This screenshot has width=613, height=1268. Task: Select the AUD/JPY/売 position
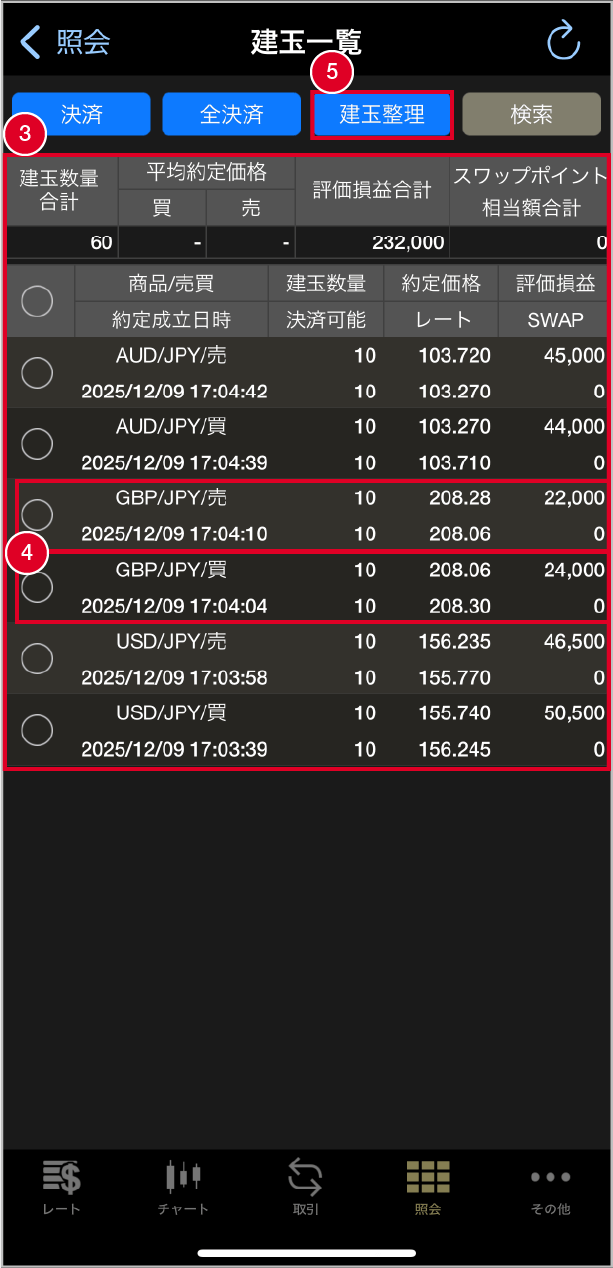point(37,372)
